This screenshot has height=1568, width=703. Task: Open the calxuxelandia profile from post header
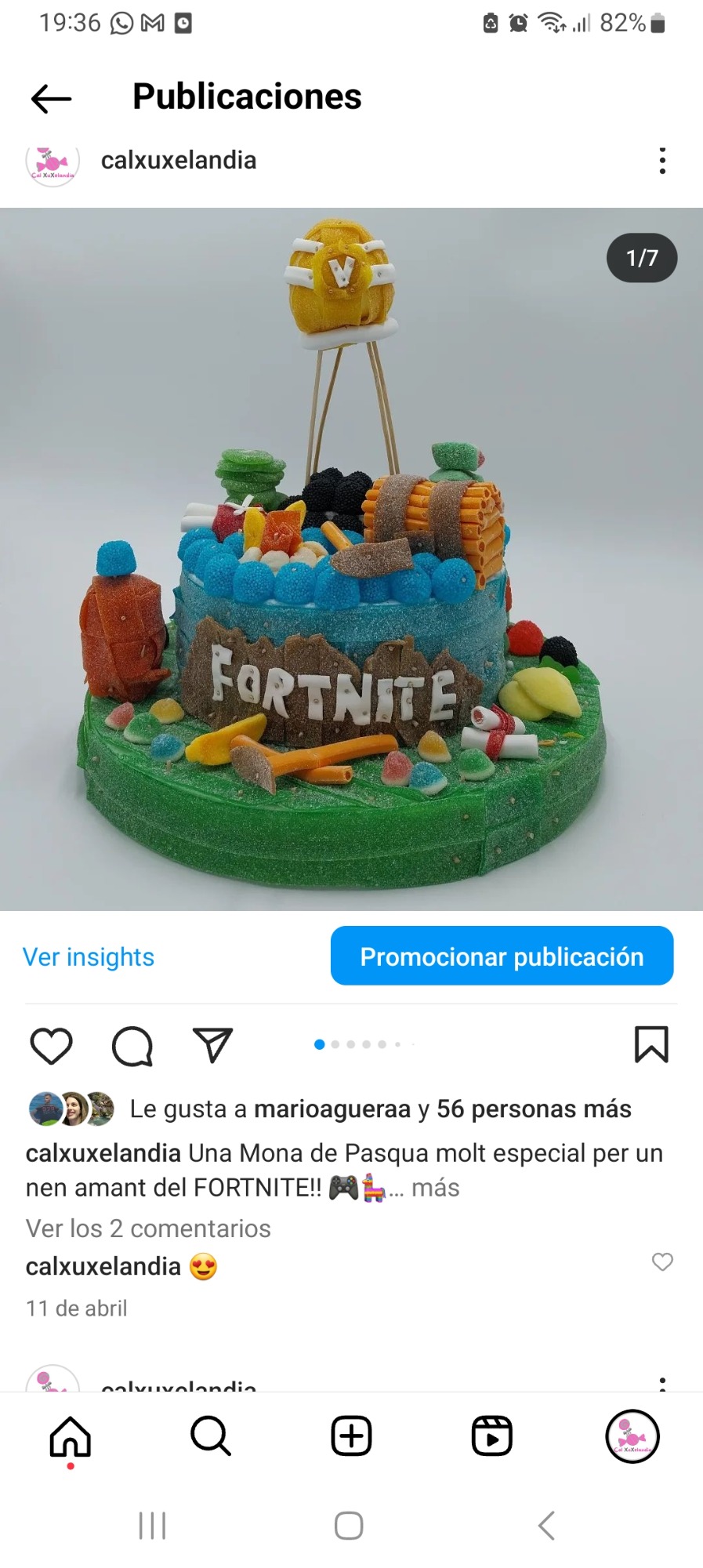179,160
